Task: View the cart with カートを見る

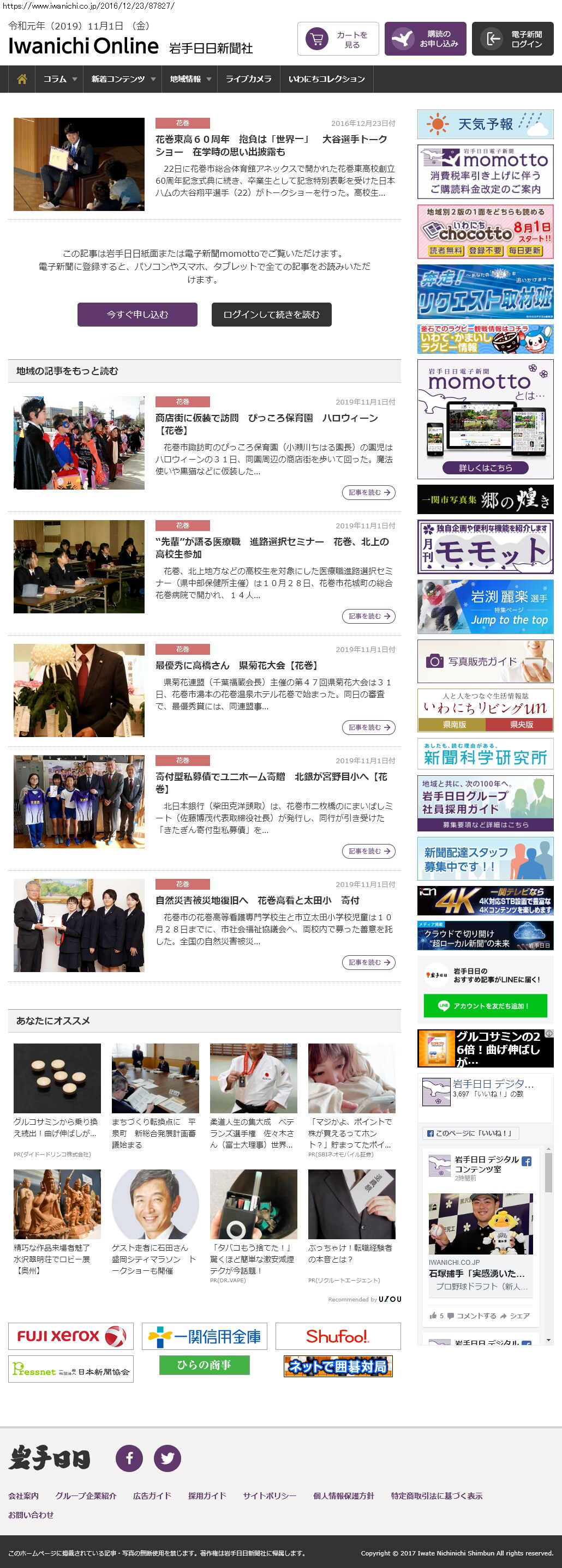Action: tap(338, 40)
